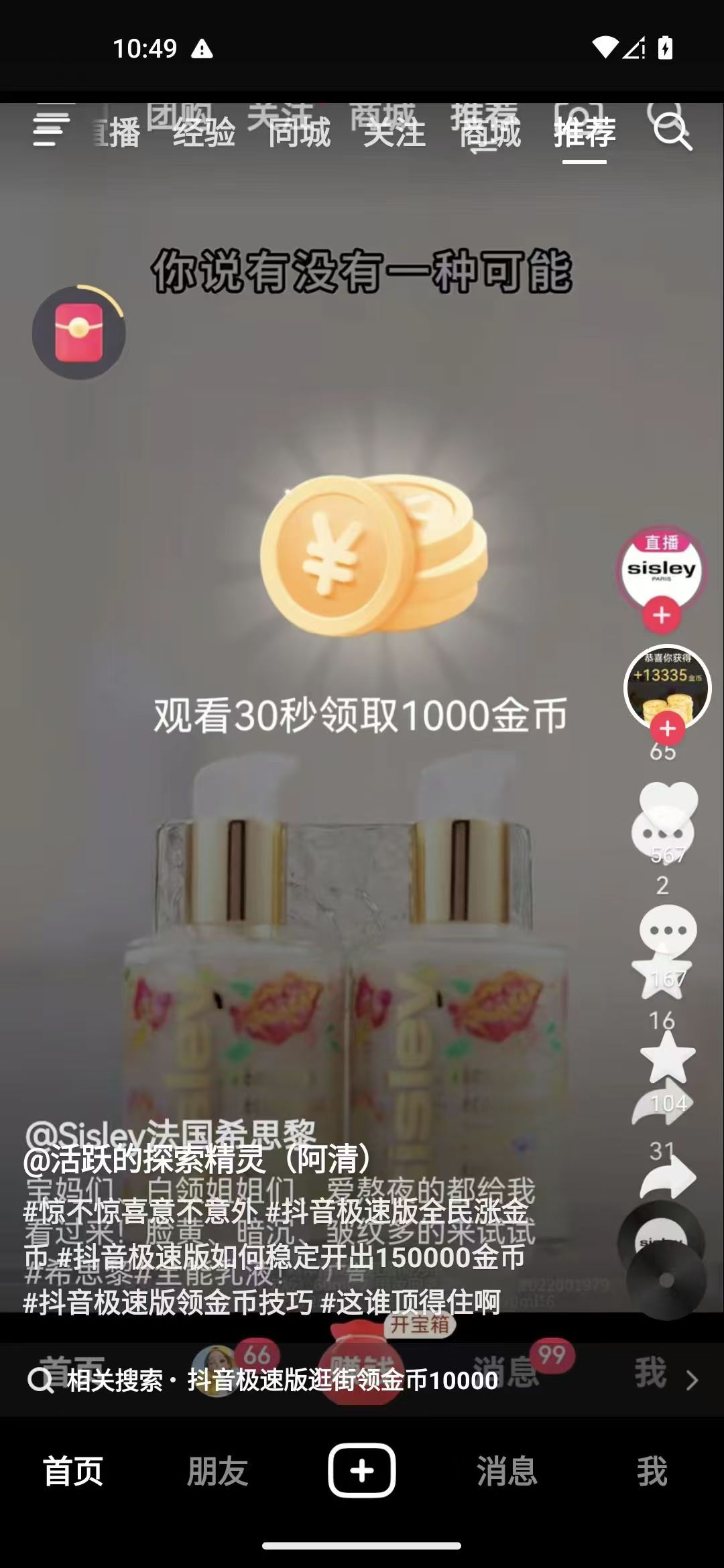
Task: Open related search 抖音极速版逛街领金币10000
Action: 282,1380
